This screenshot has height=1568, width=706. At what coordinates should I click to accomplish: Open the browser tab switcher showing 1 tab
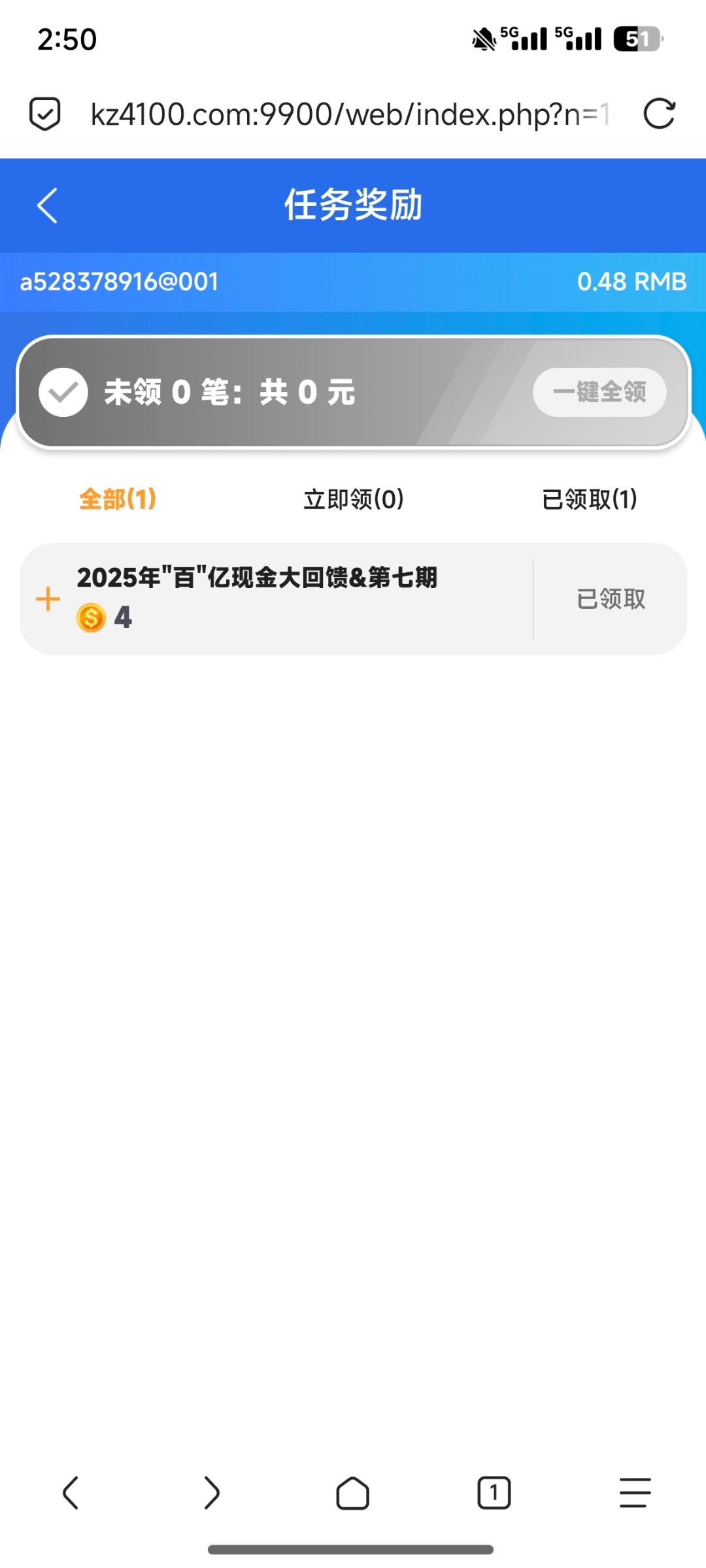(494, 1493)
